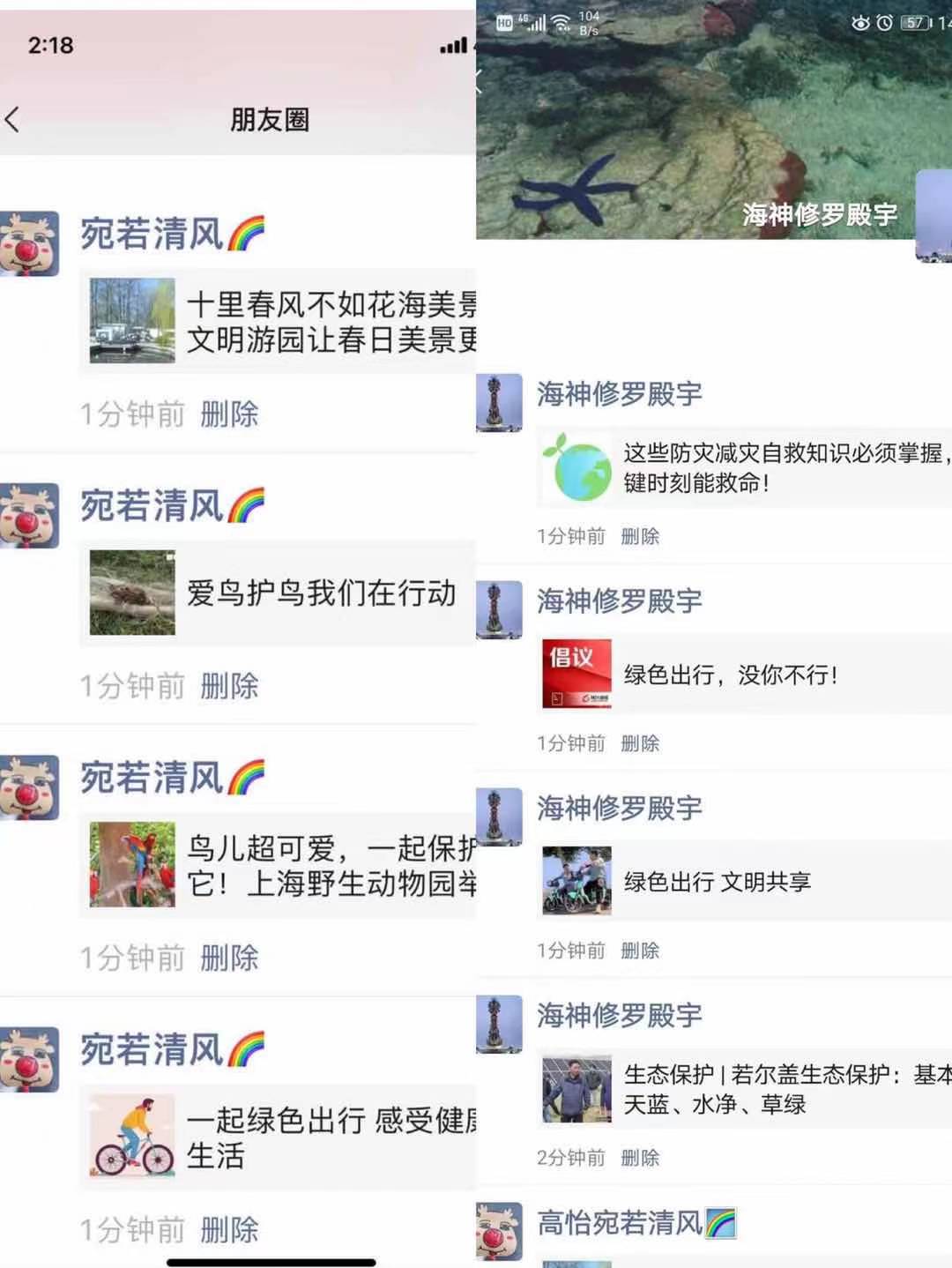Tap the back arrow to leave 朋友圈

point(16,119)
